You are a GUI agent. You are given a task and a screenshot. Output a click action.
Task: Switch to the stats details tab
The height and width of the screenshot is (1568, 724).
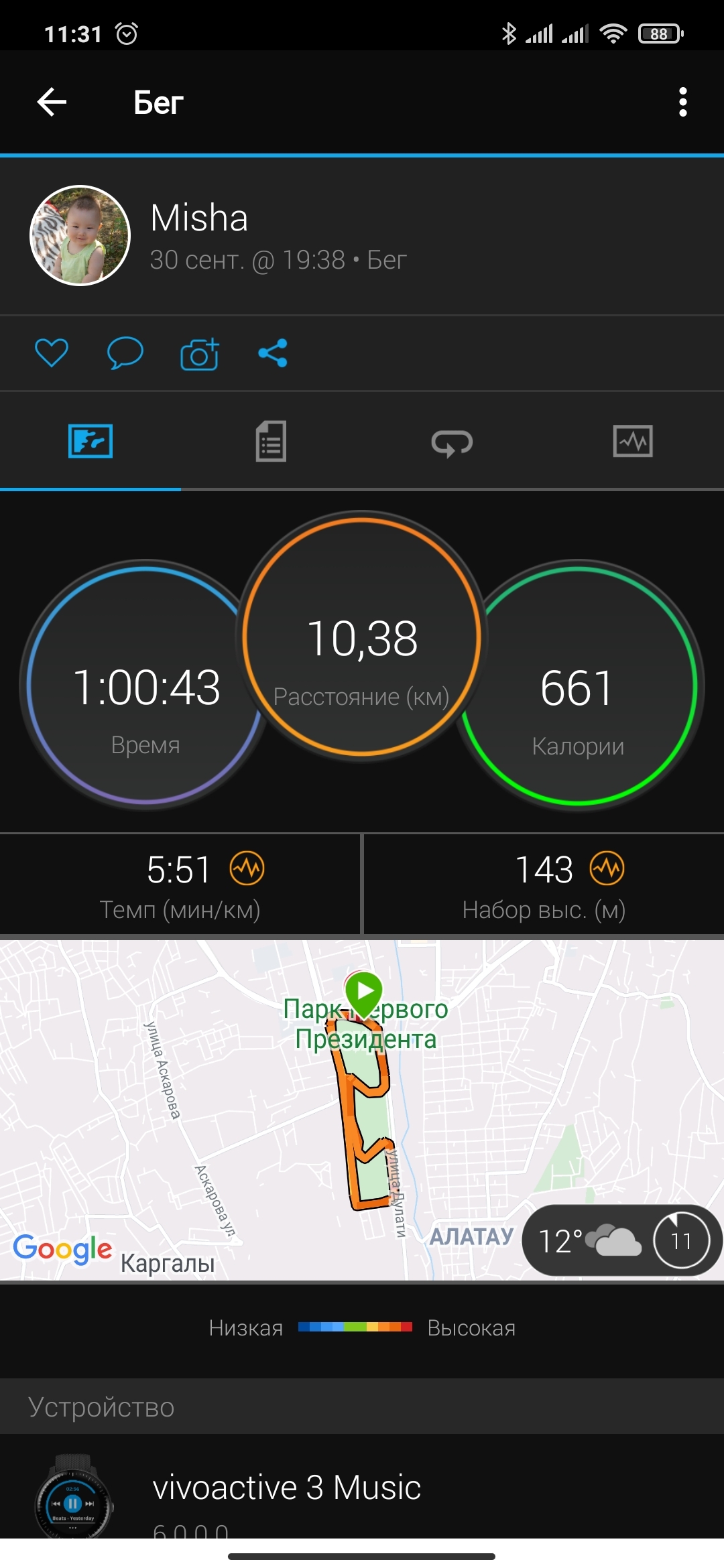tap(271, 442)
